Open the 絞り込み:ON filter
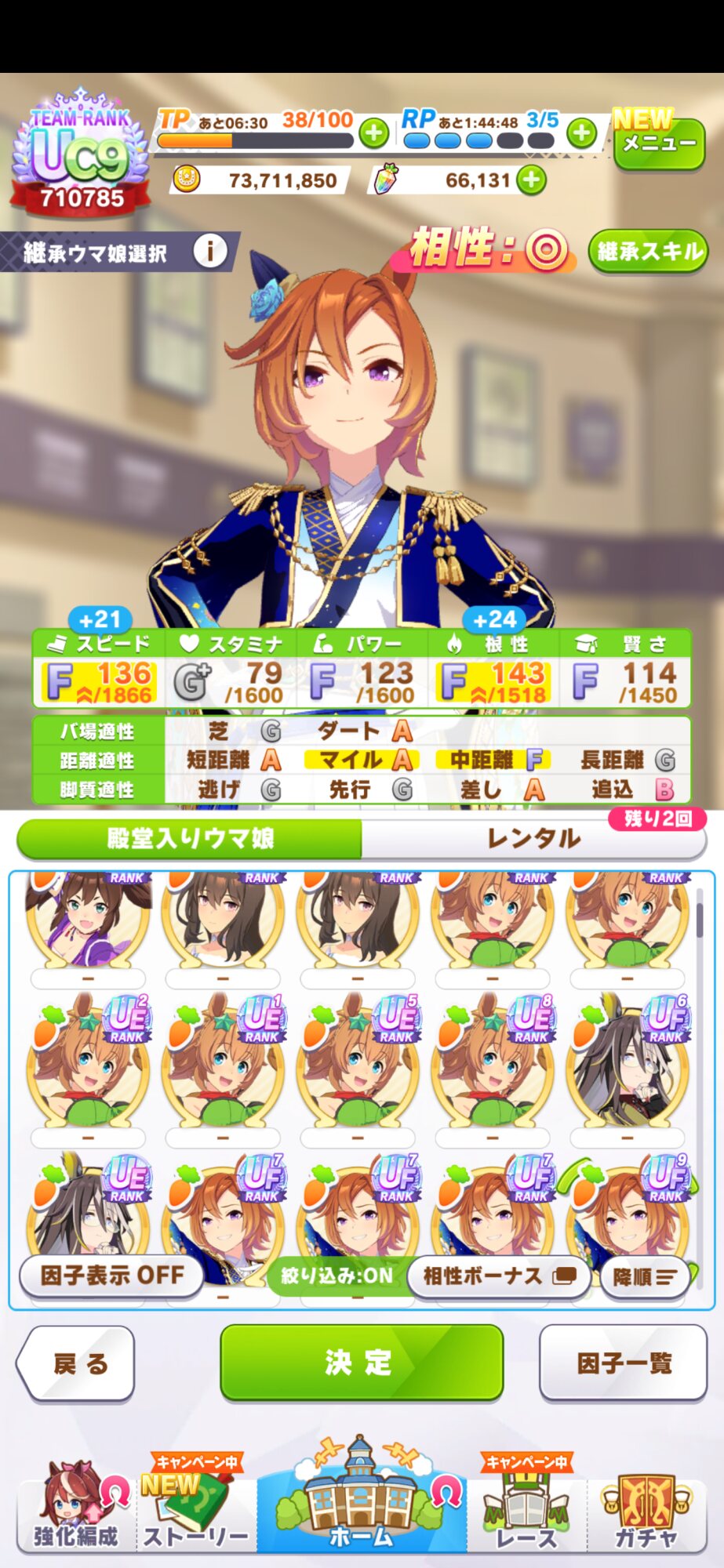Viewport: 724px width, 1568px height. pos(337,1276)
